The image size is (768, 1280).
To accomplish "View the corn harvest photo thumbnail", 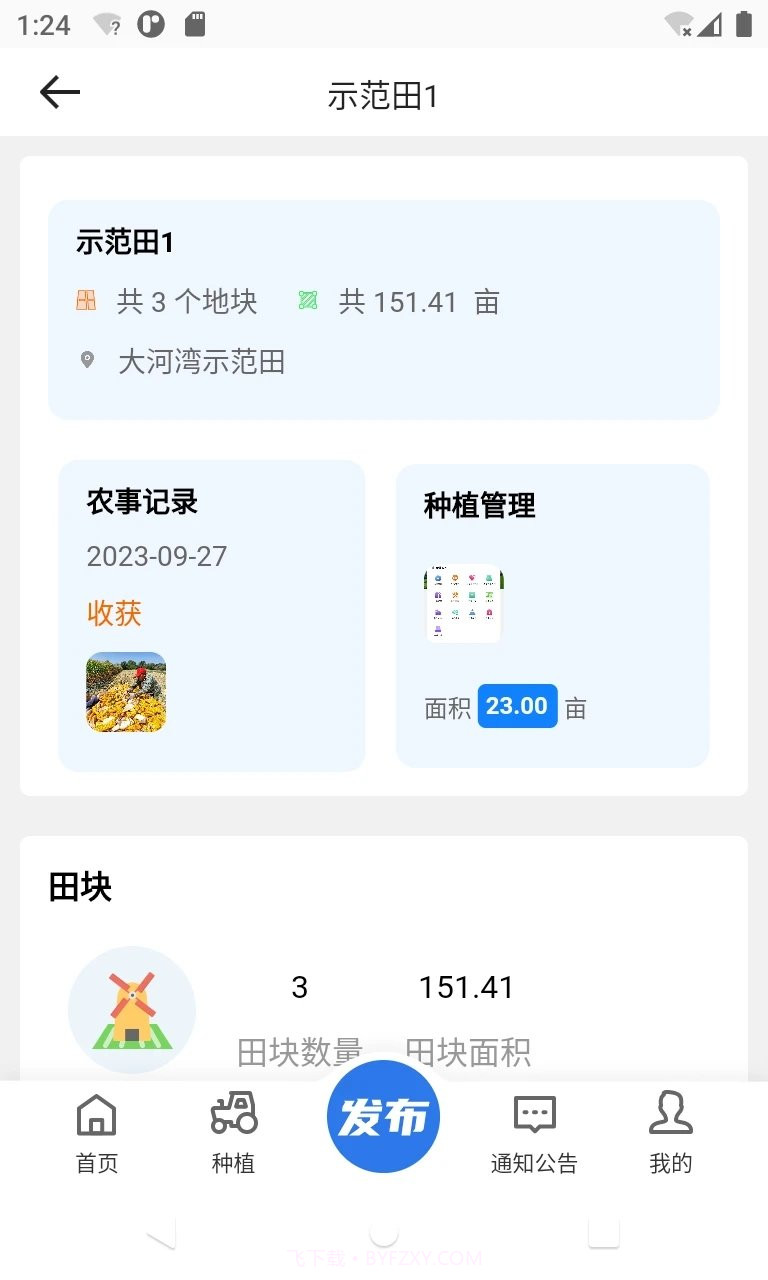I will (125, 691).
